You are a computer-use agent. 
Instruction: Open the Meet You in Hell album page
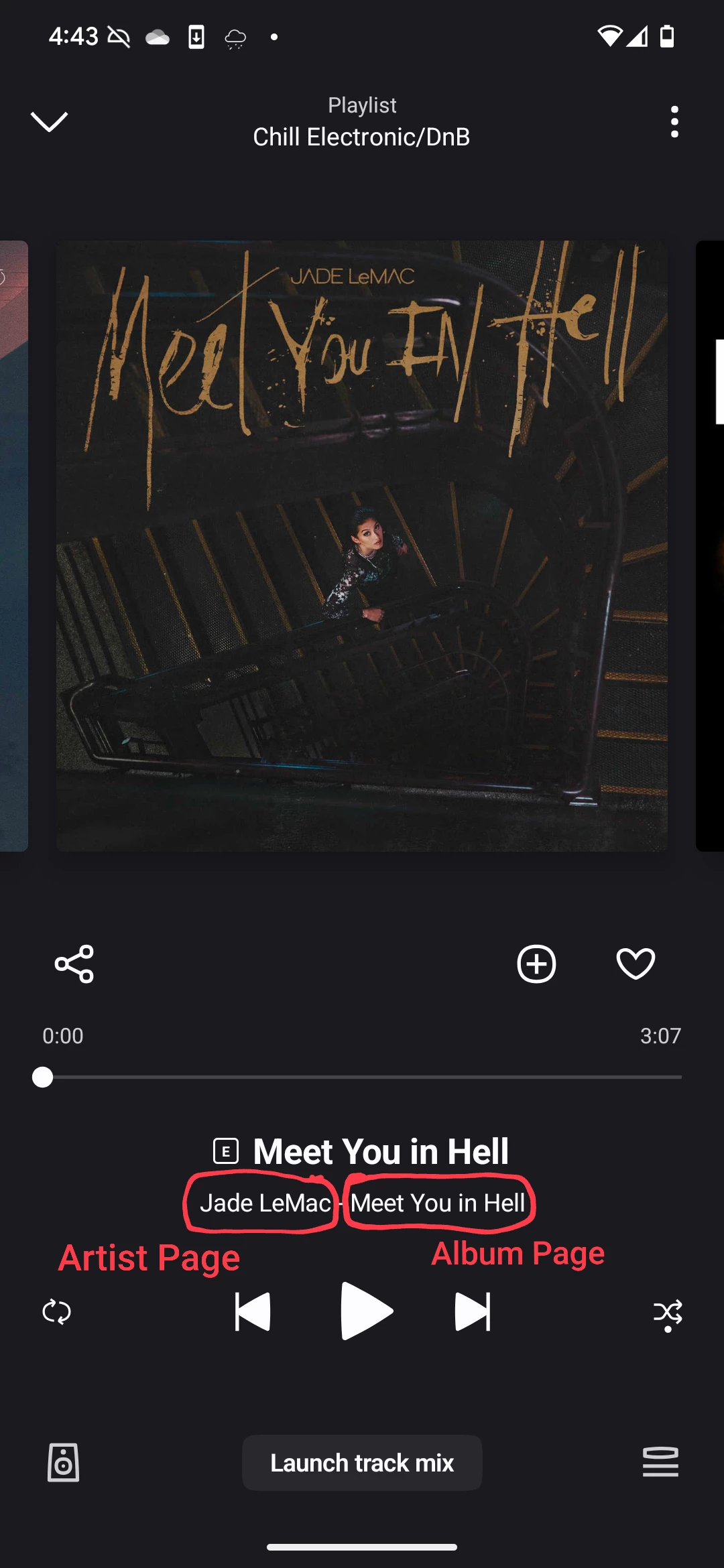point(438,1203)
